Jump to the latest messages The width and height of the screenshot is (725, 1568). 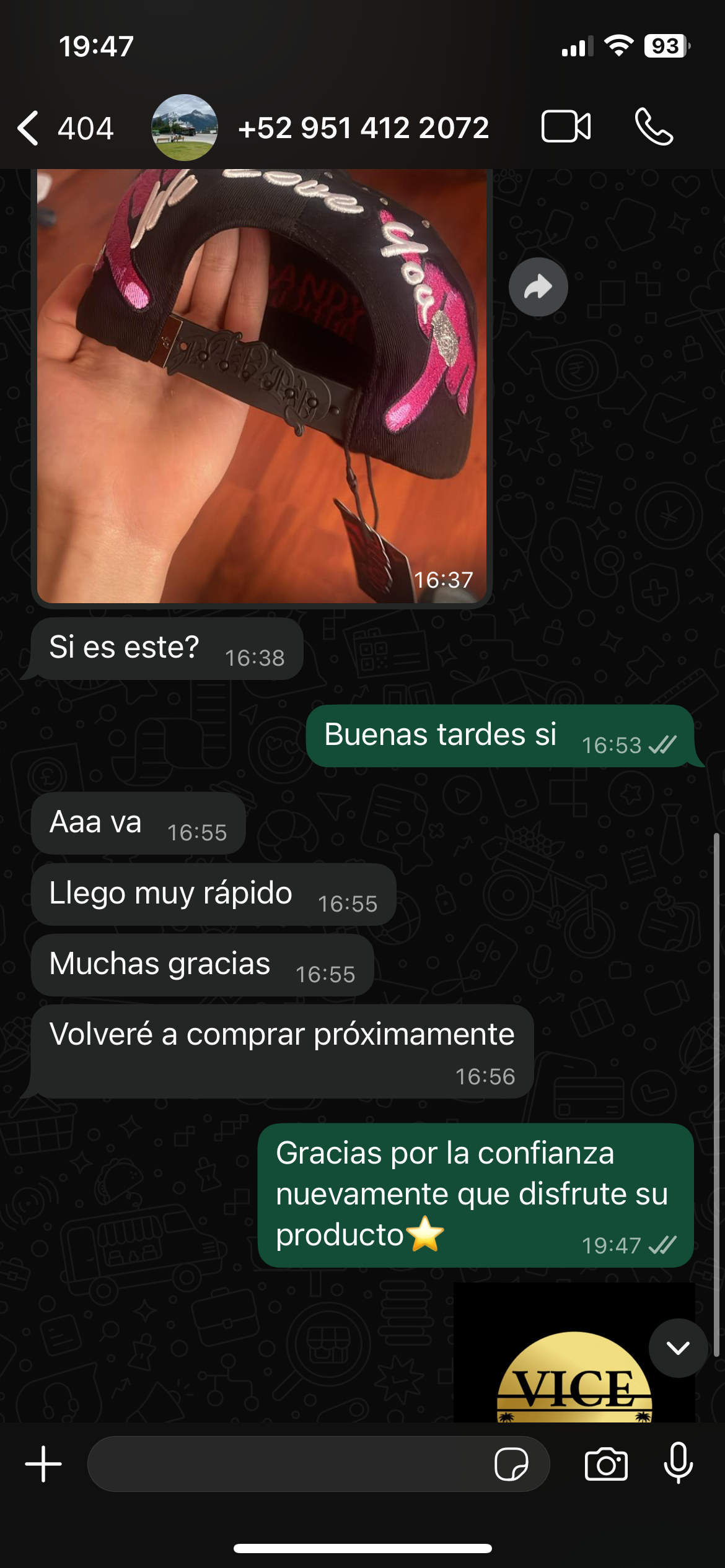pyautogui.click(x=678, y=1348)
